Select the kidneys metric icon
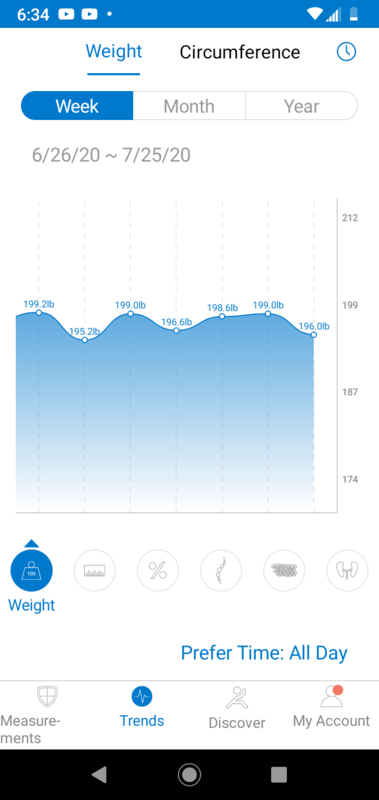379x800 pixels. coord(347,570)
